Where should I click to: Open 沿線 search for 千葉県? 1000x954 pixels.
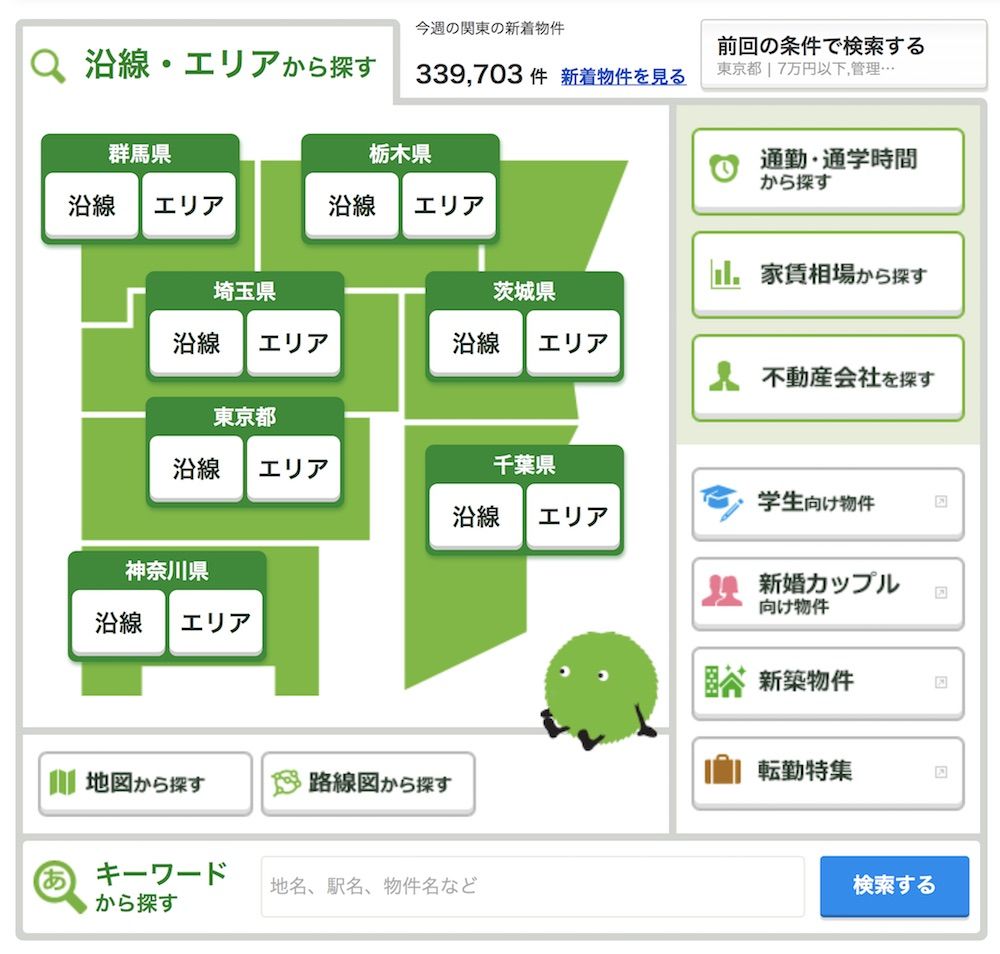[x=475, y=516]
